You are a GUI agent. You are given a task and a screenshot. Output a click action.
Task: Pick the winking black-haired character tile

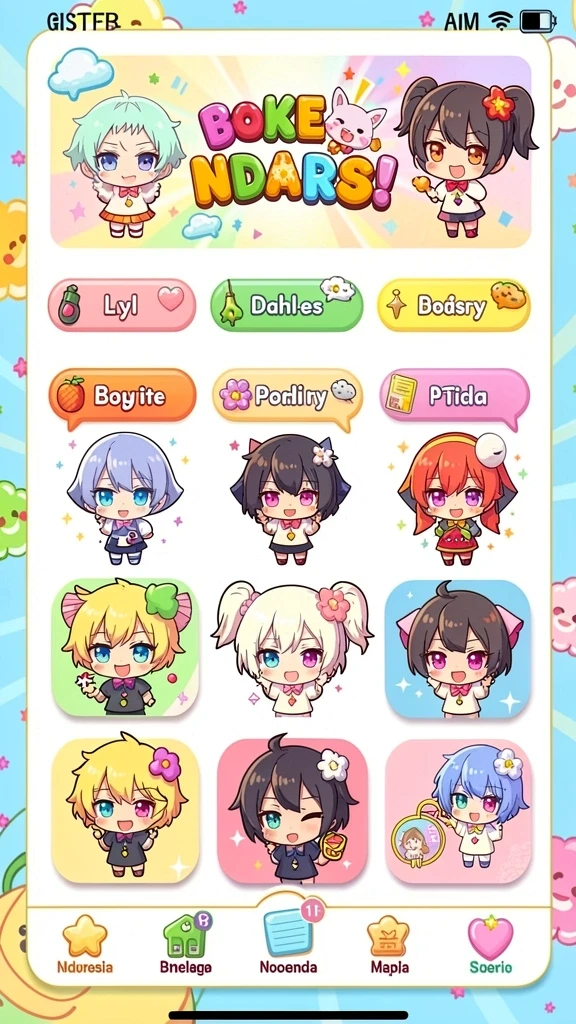click(292, 810)
